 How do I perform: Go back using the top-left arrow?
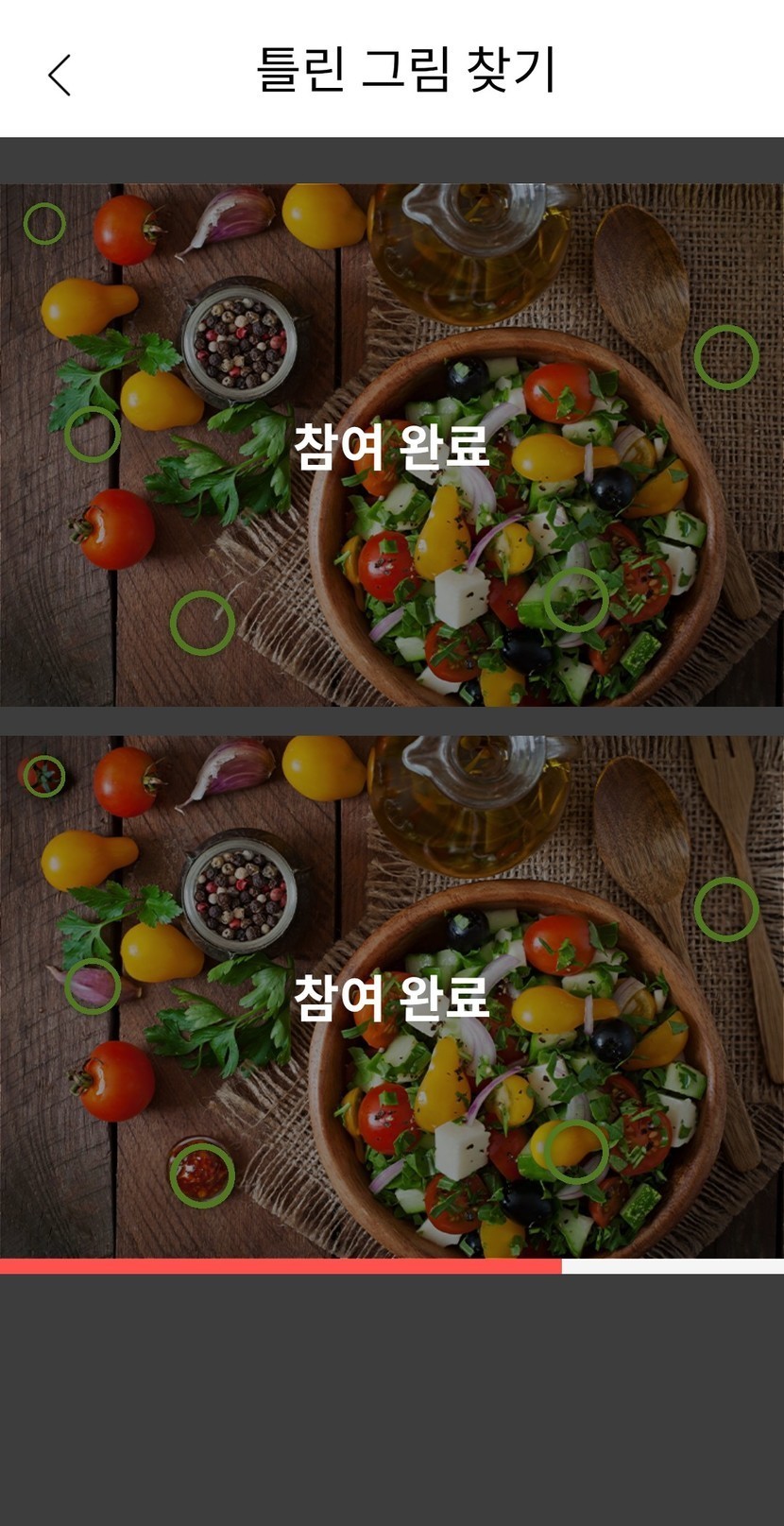tap(60, 75)
